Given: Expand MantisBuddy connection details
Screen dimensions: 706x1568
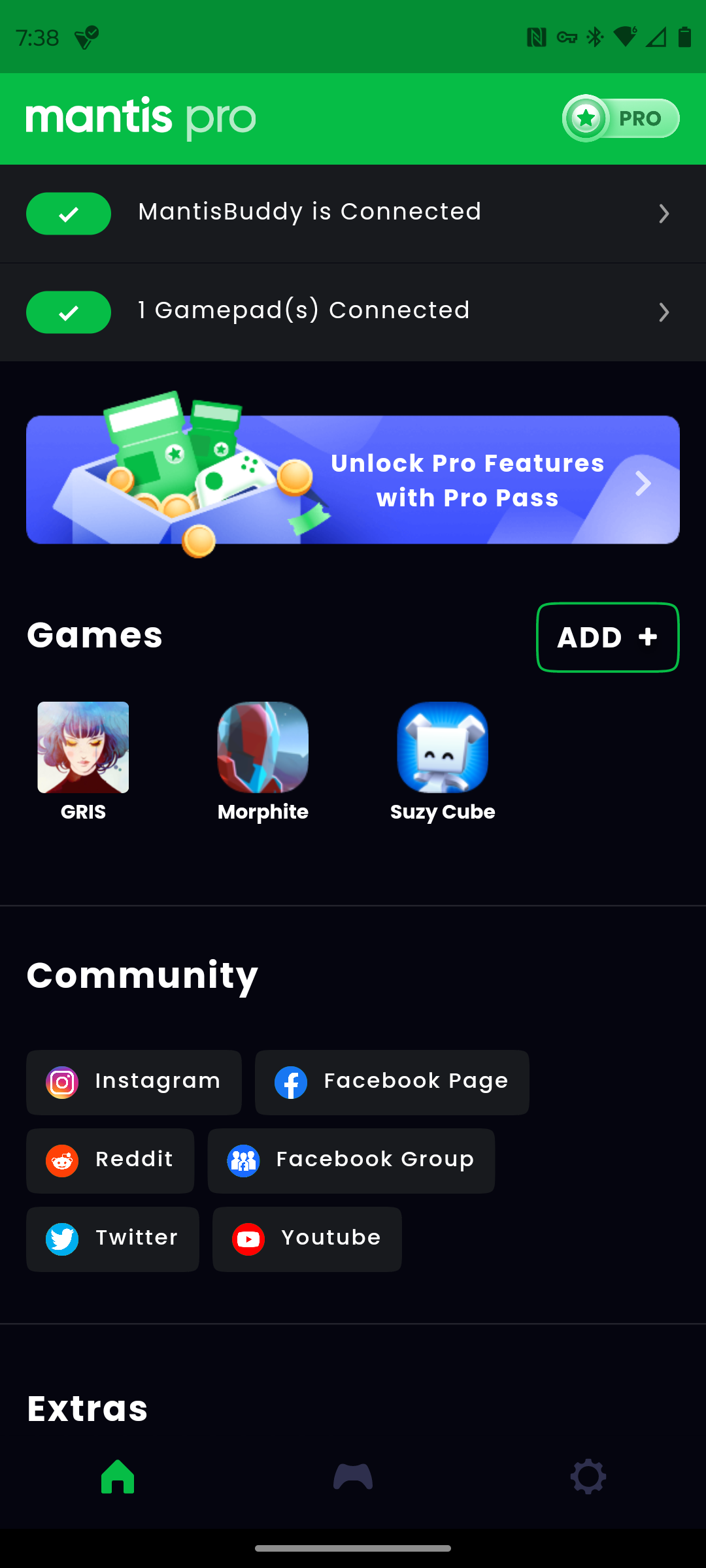Looking at the screenshot, I should 664,214.
